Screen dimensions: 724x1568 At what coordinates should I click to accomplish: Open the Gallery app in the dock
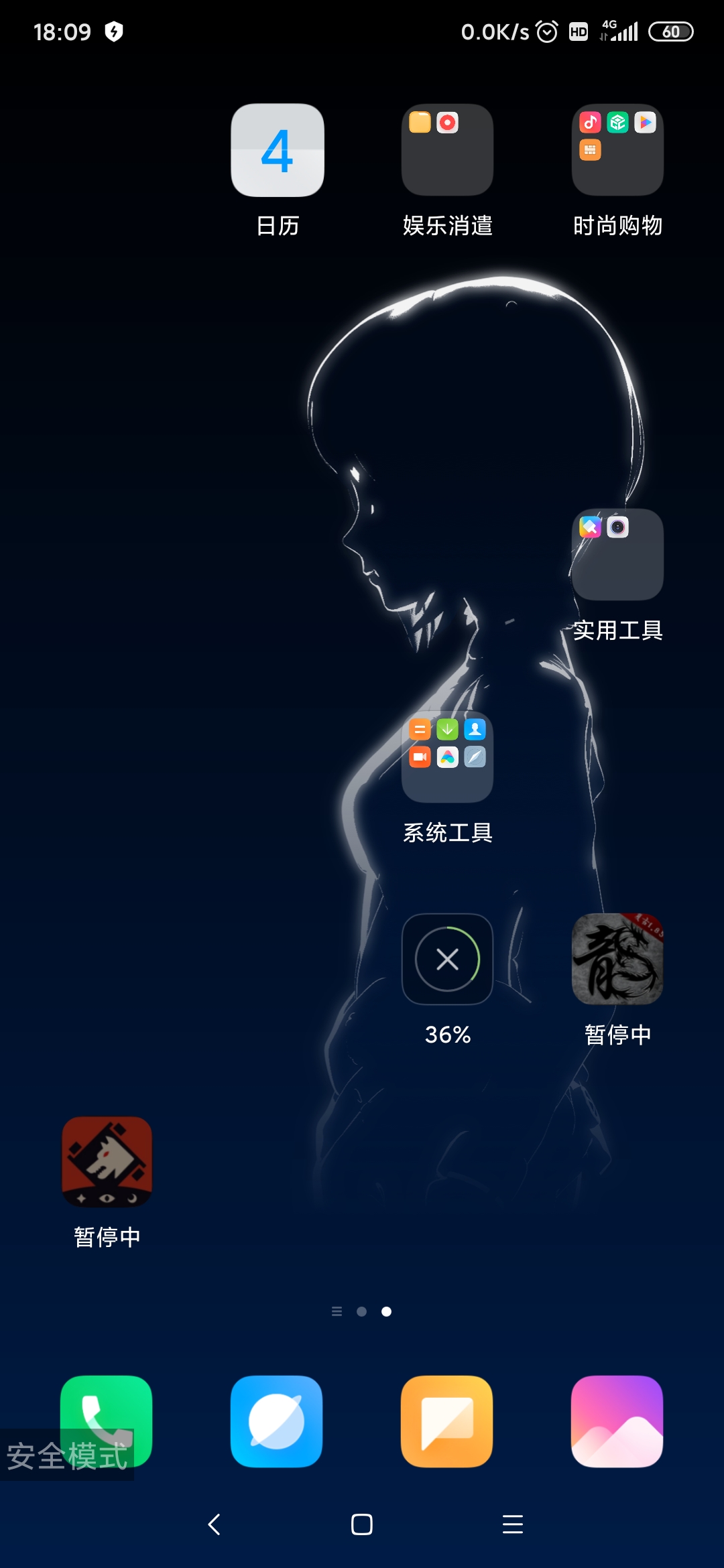[617, 1422]
